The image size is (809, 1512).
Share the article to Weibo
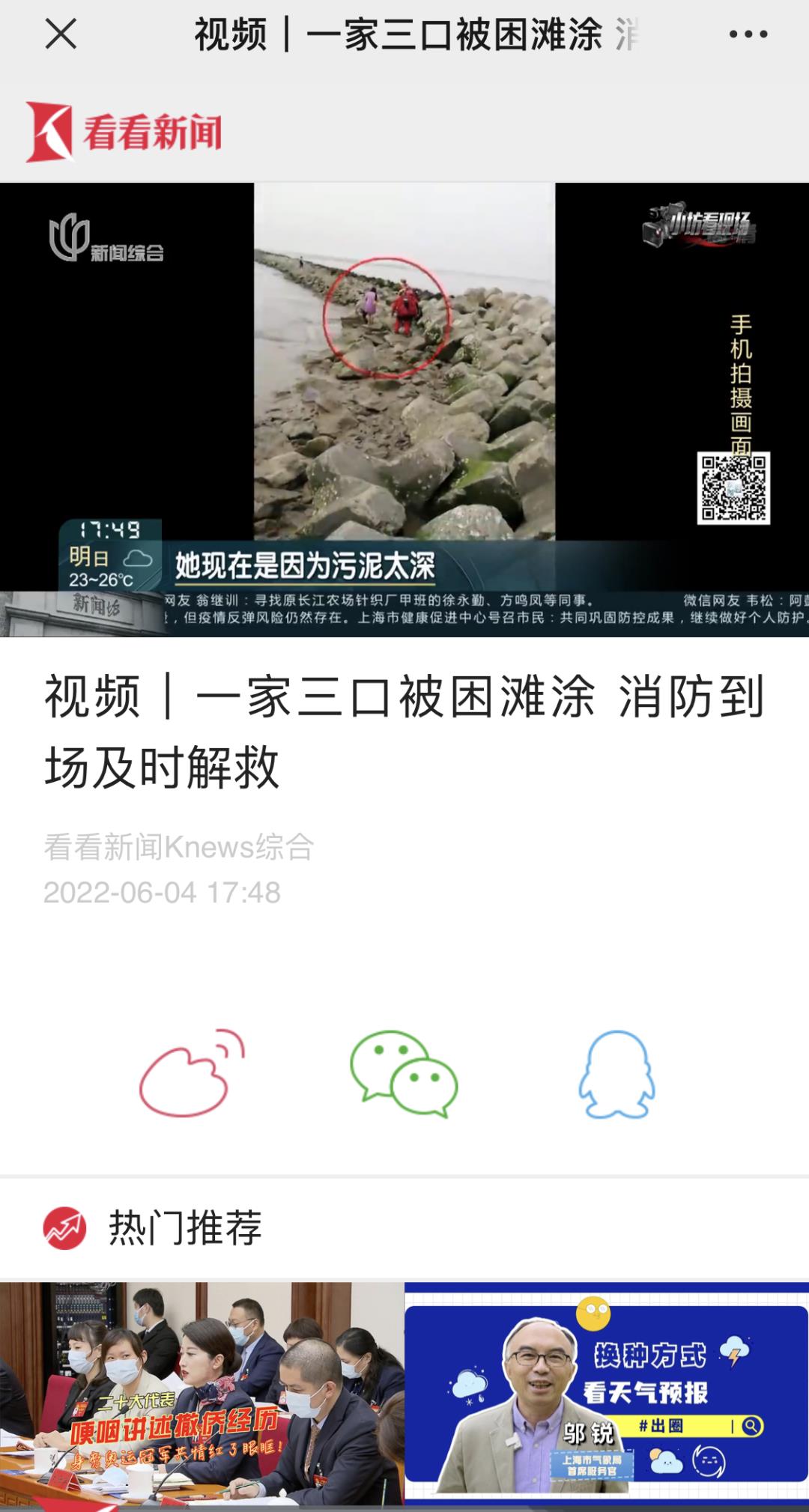point(192,1073)
